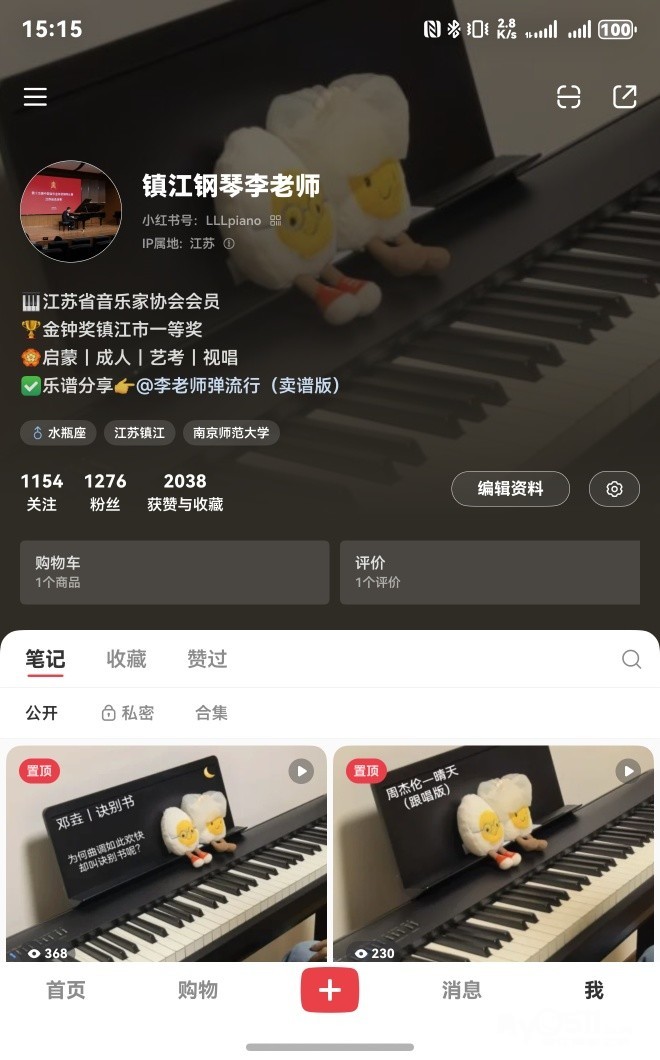This screenshot has height=1060, width=660.
Task: View the 1154 关注 following list
Action: [42, 492]
